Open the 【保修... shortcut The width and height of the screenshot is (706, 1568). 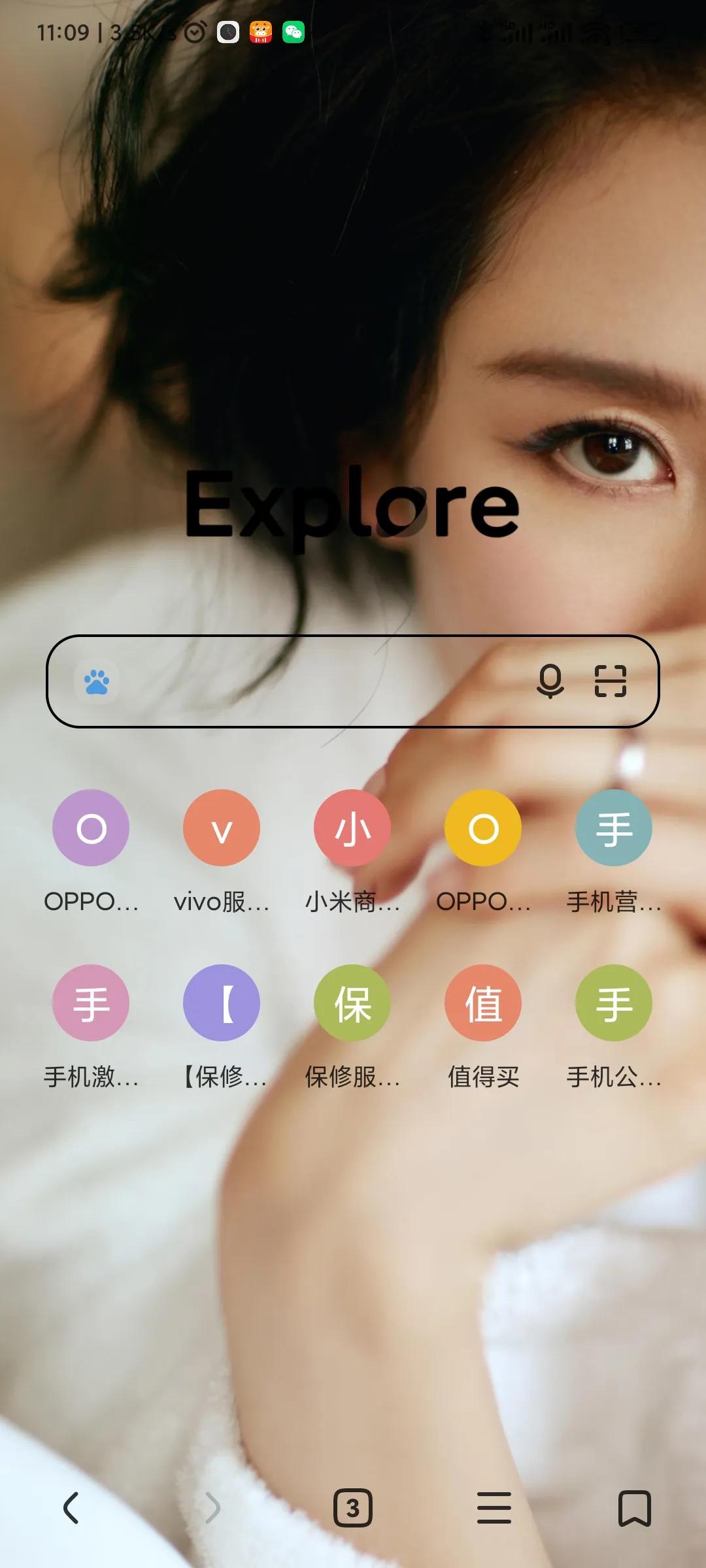point(222,1003)
